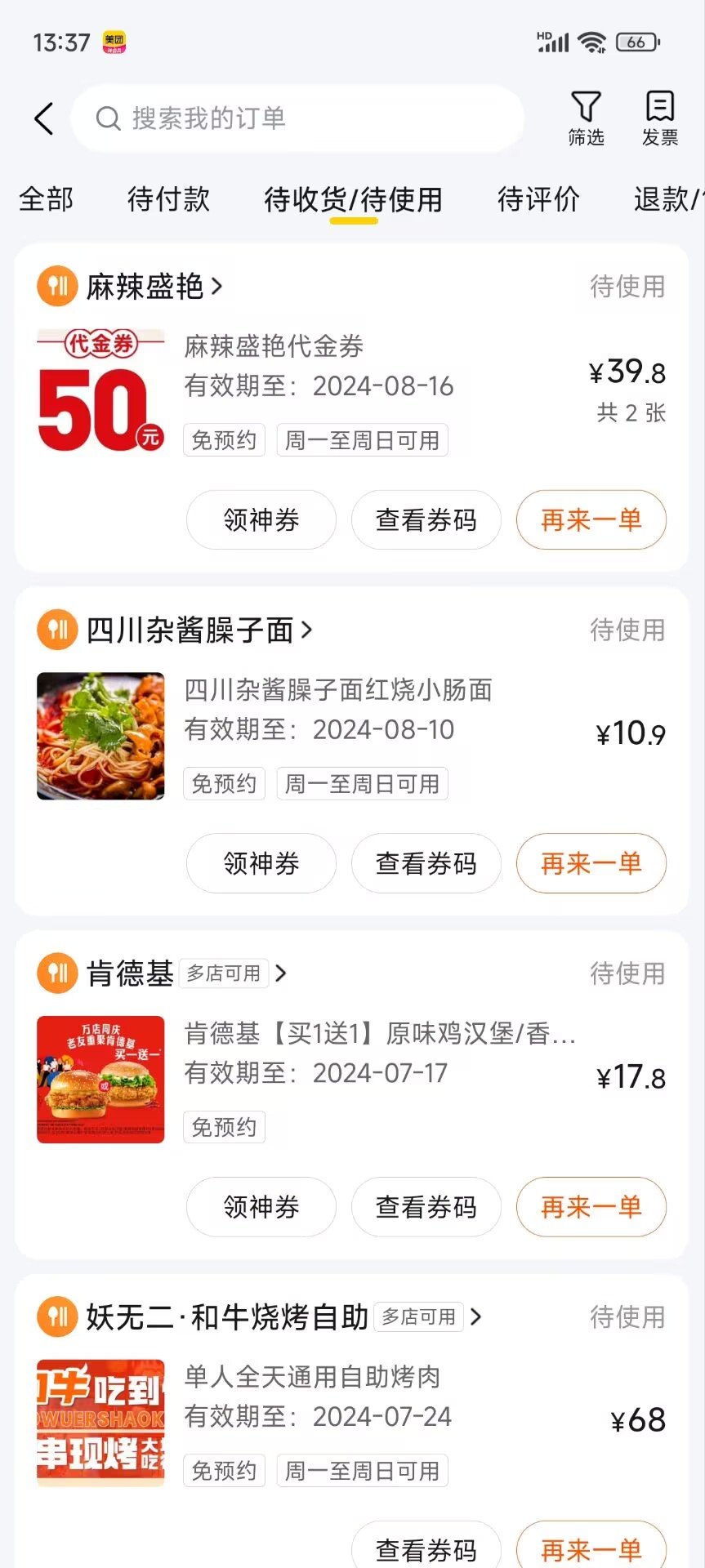Tap 再来一单 on the 四川杂酱臊子面 order
This screenshot has height=1568, width=705.
[x=591, y=863]
